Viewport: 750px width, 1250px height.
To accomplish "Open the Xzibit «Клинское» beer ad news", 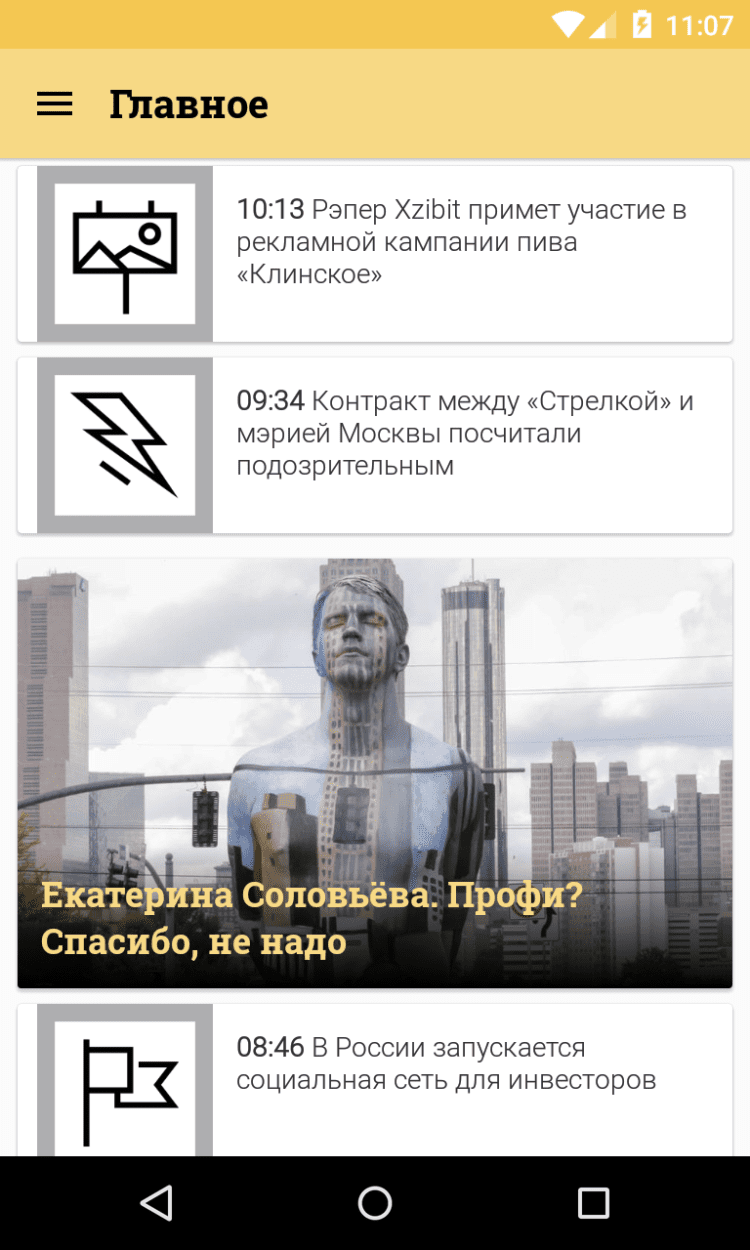I will point(460,242).
